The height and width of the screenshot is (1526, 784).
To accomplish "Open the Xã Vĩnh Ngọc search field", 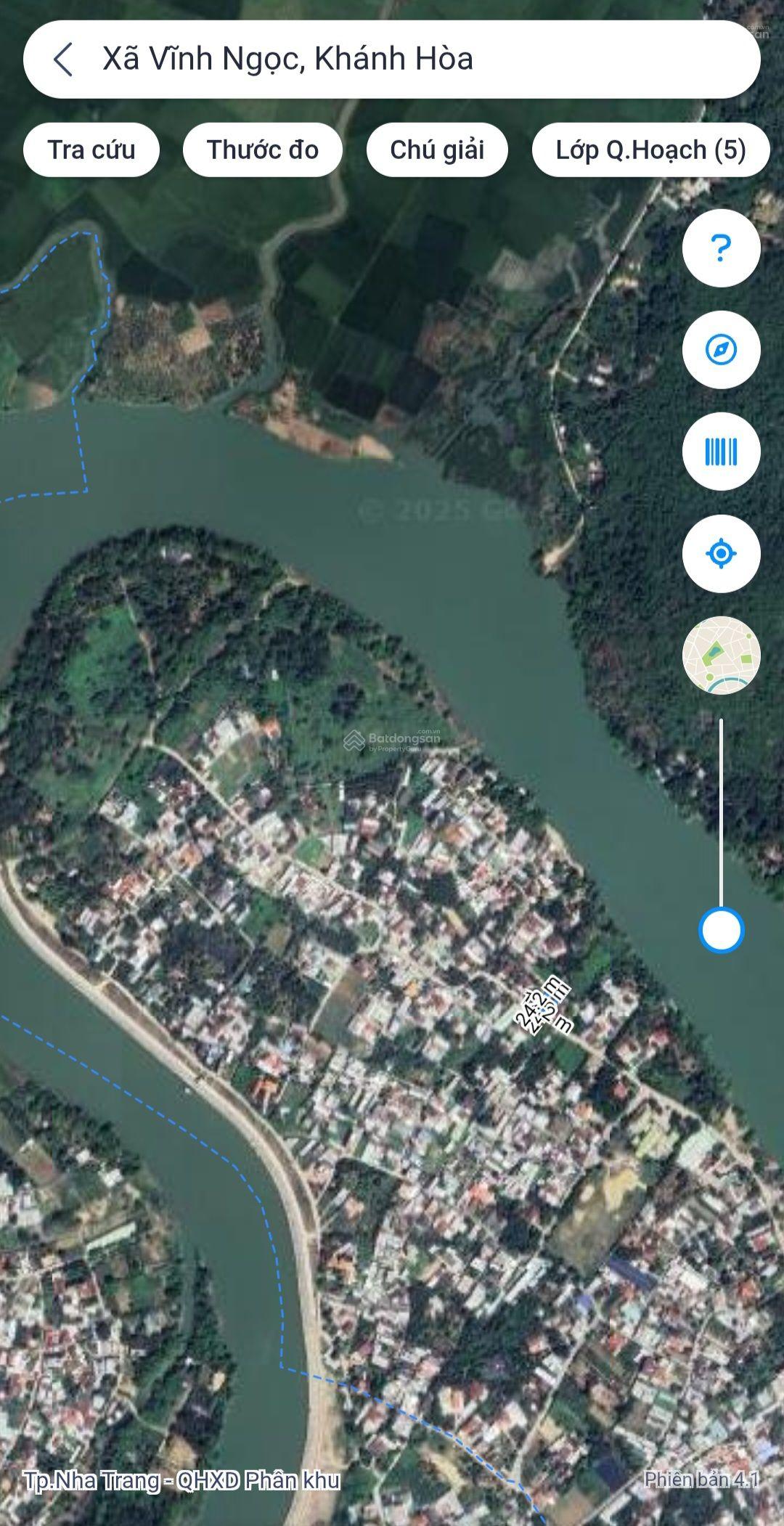I will point(407,60).
